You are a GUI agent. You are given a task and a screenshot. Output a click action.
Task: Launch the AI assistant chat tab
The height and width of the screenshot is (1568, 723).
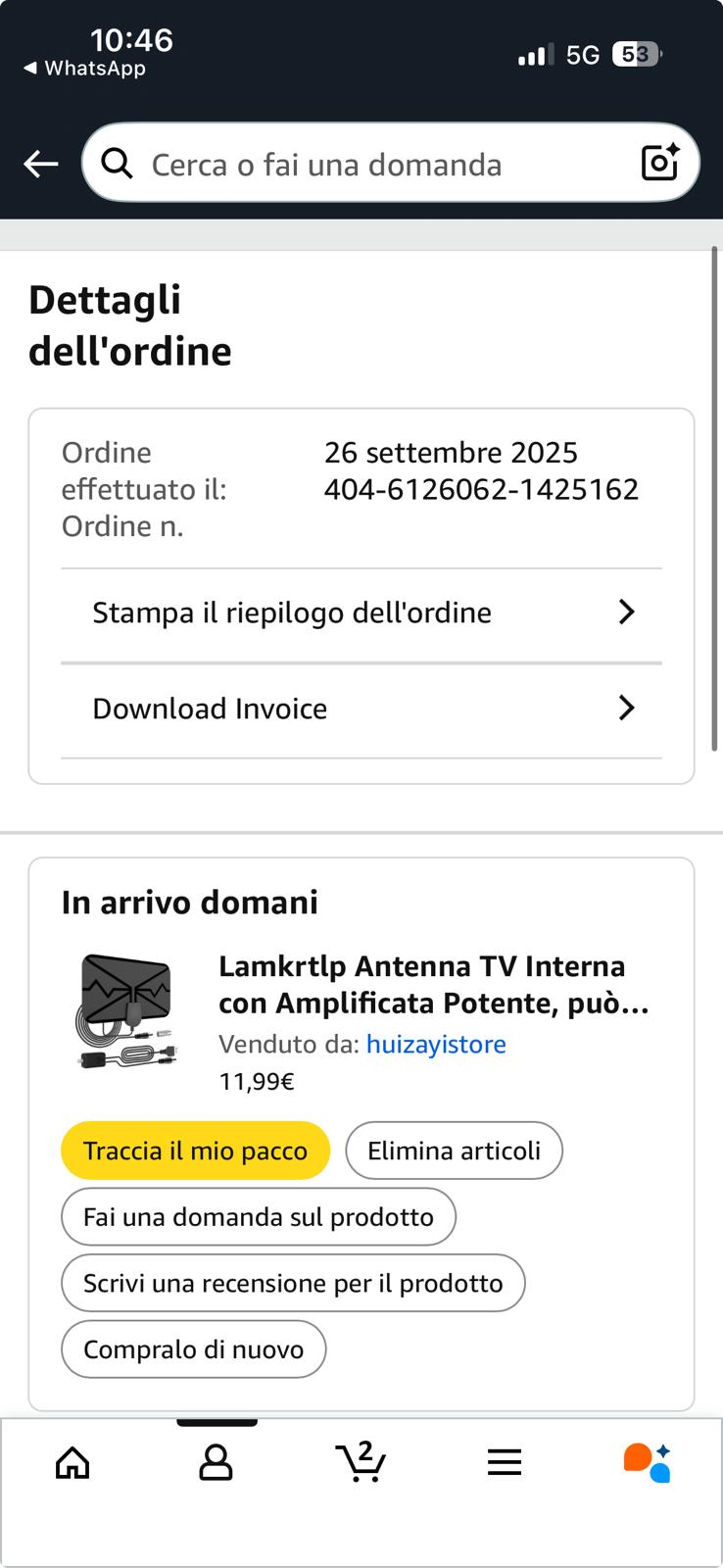[x=647, y=1462]
